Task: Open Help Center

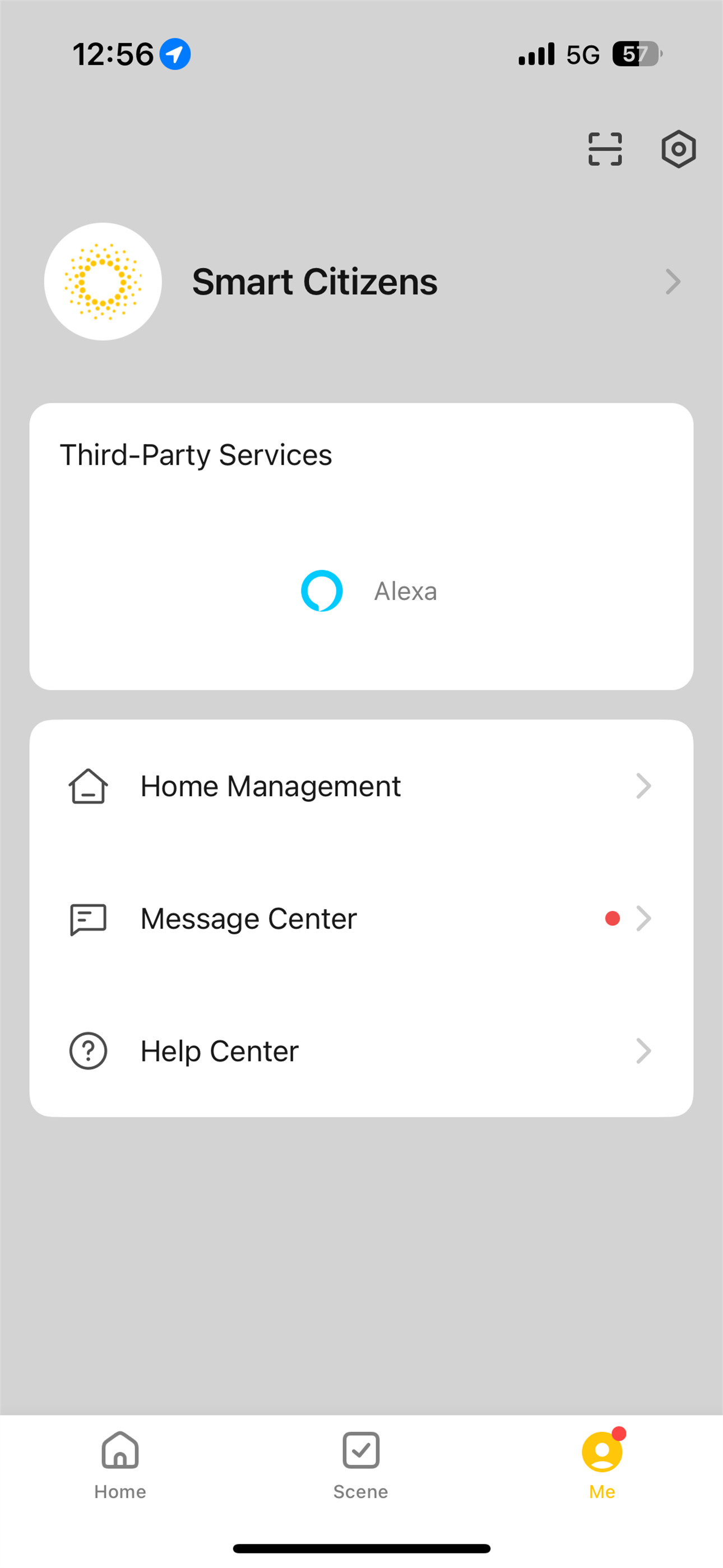Action: point(361,1050)
